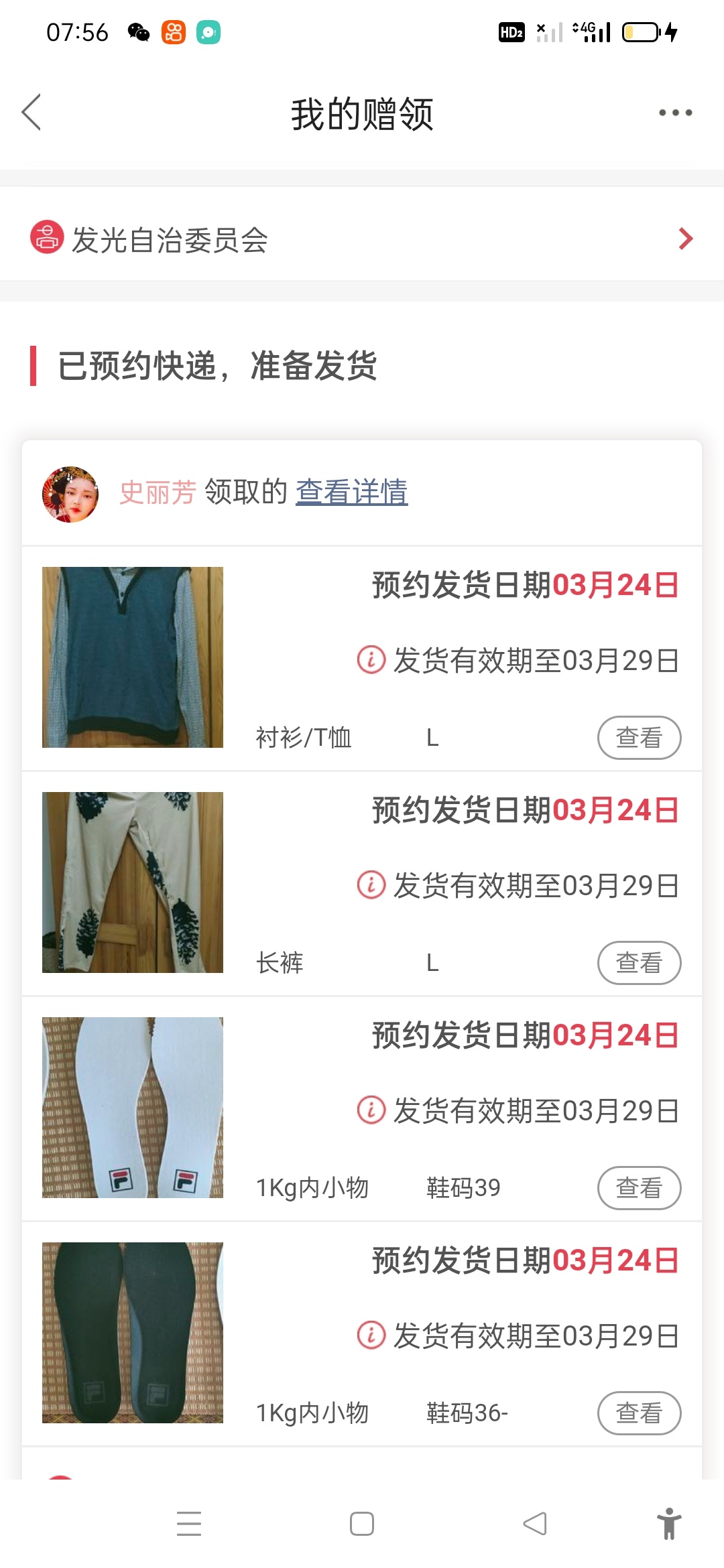Screen dimensions: 724x1568
Task: Go back using the top-left arrow
Action: tap(32, 112)
